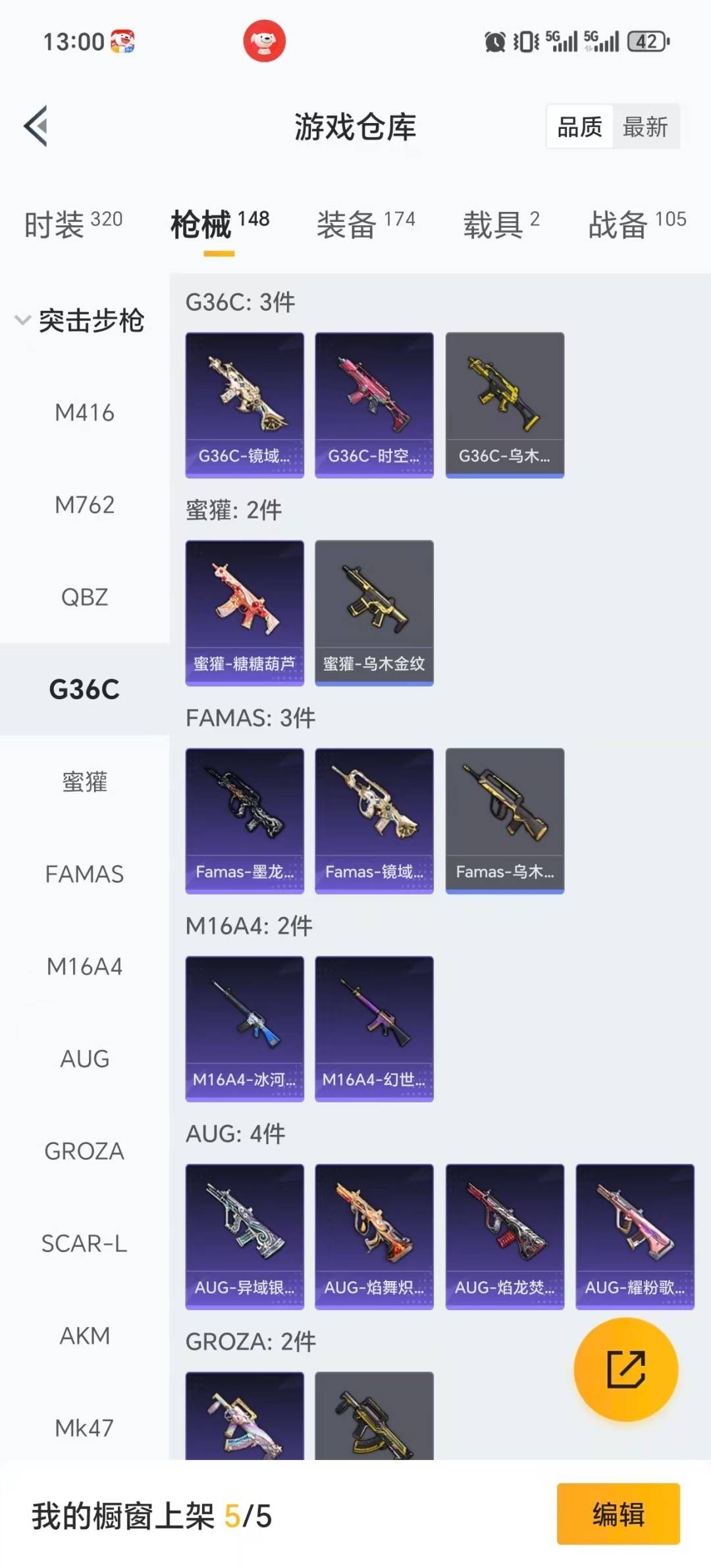Open the AUG-耀粉歌 skin
Screen dimensions: 711x1568
tap(635, 1237)
